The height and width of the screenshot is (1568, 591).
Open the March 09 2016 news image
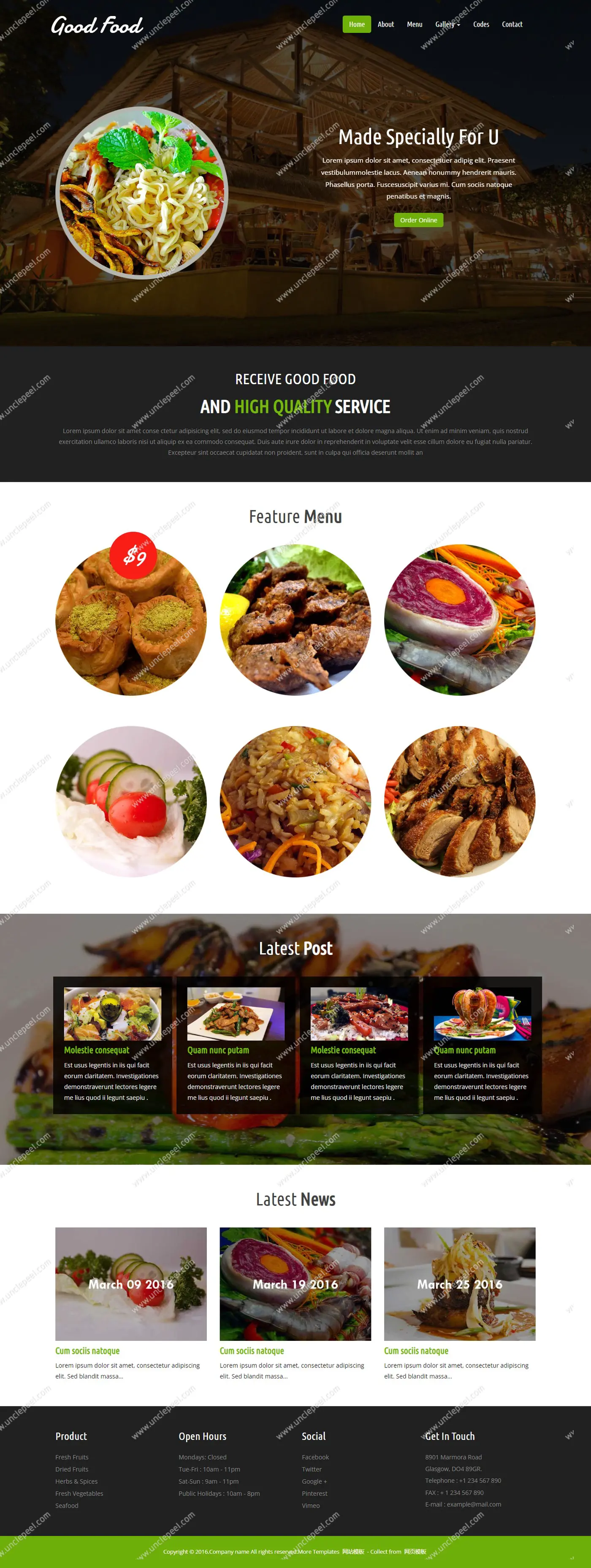pos(131,1283)
